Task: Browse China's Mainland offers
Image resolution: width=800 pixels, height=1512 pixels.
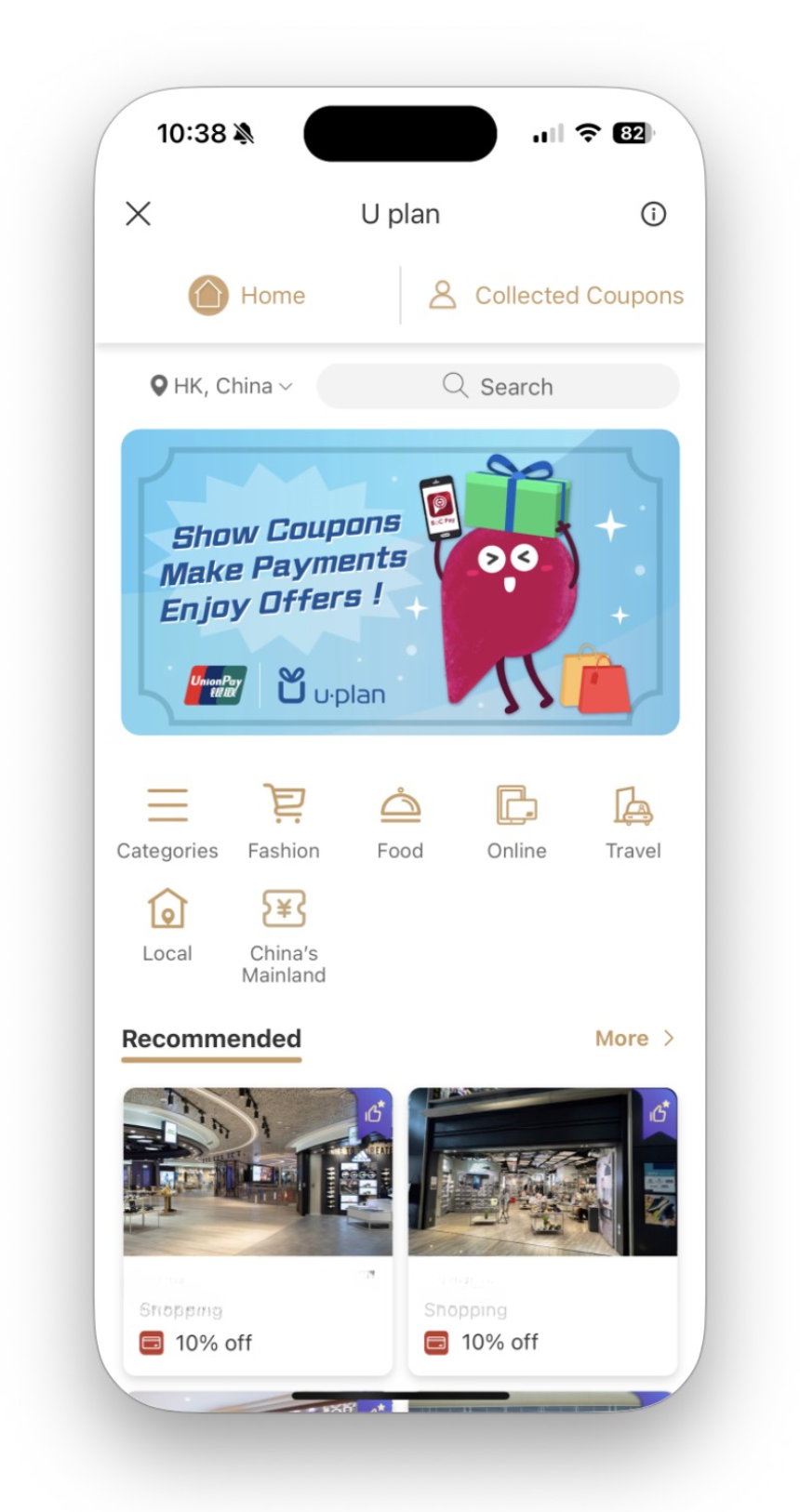Action: click(284, 934)
